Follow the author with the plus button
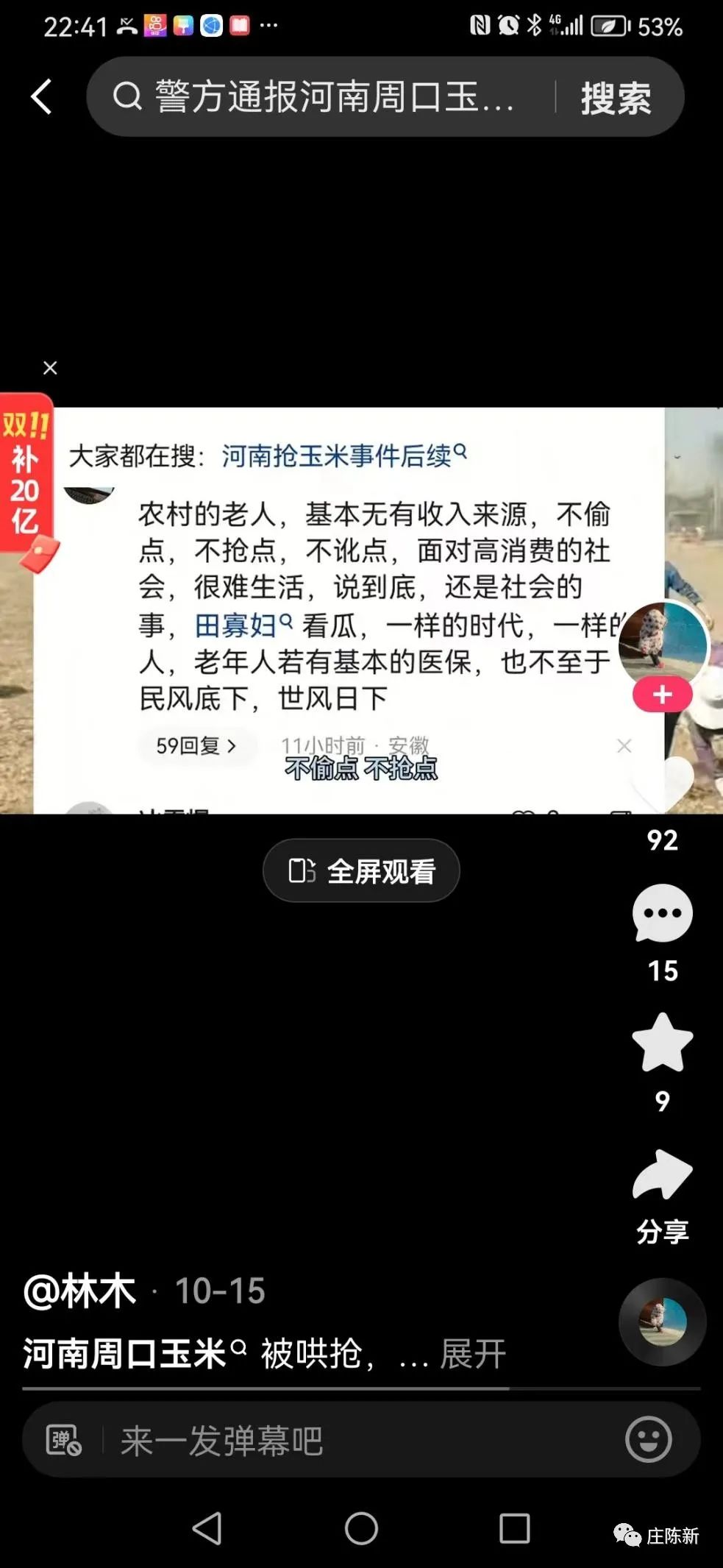 click(x=662, y=695)
